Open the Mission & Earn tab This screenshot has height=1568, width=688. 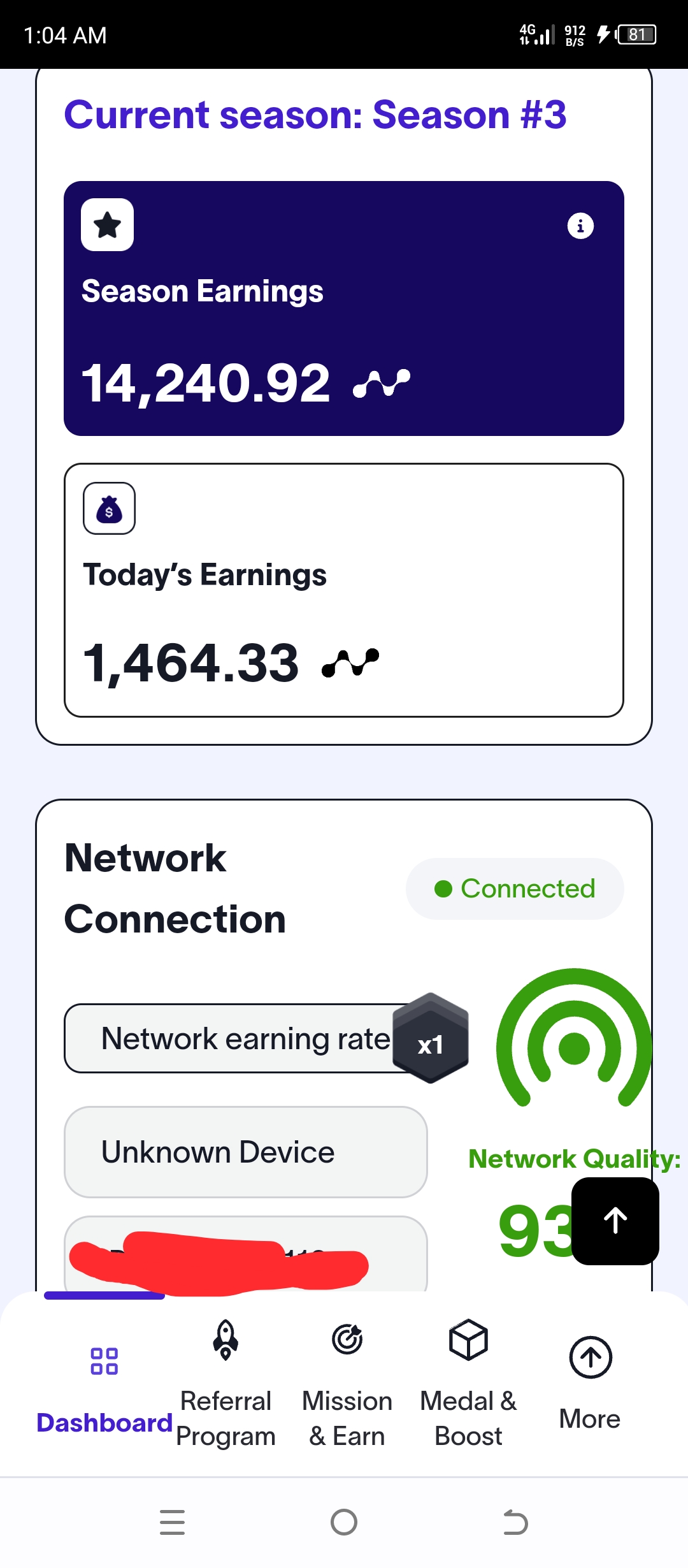coord(347,1383)
